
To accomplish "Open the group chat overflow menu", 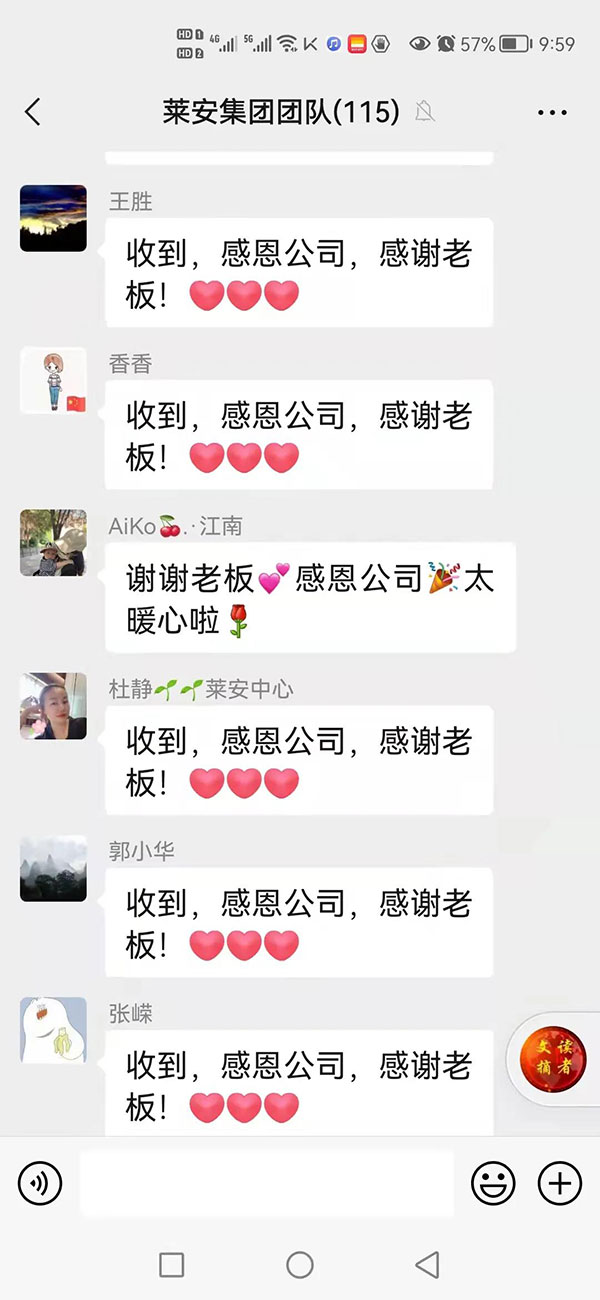I will coord(552,113).
